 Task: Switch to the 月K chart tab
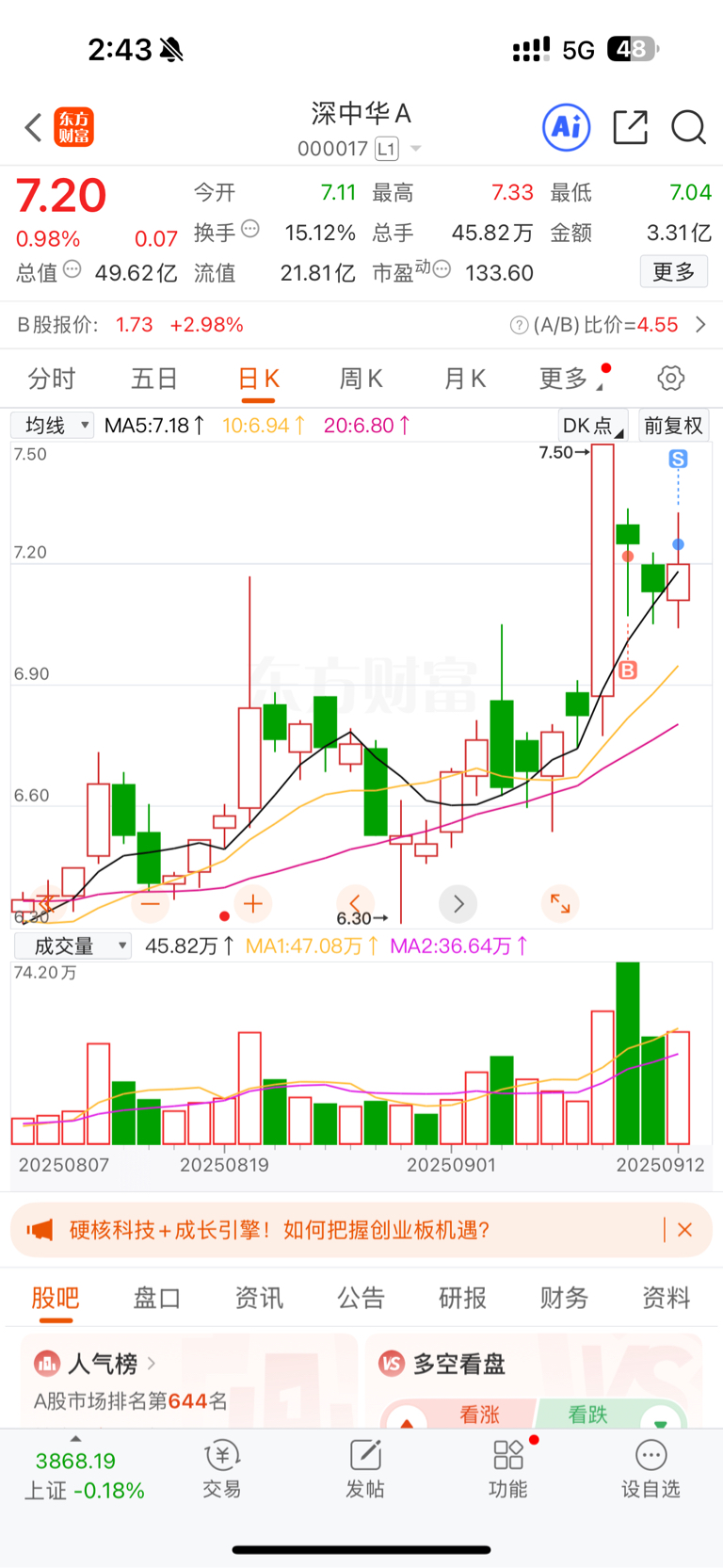[x=464, y=379]
